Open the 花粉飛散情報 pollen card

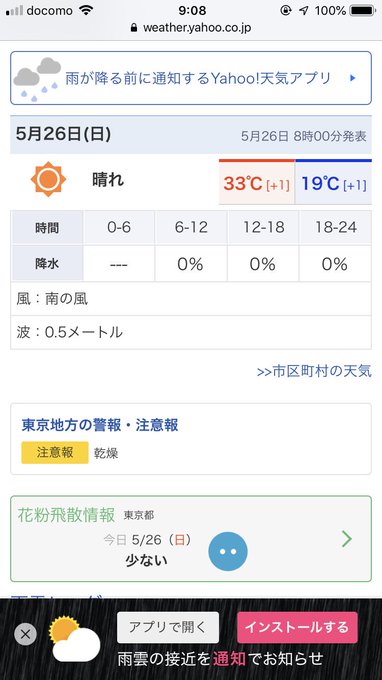point(191,539)
